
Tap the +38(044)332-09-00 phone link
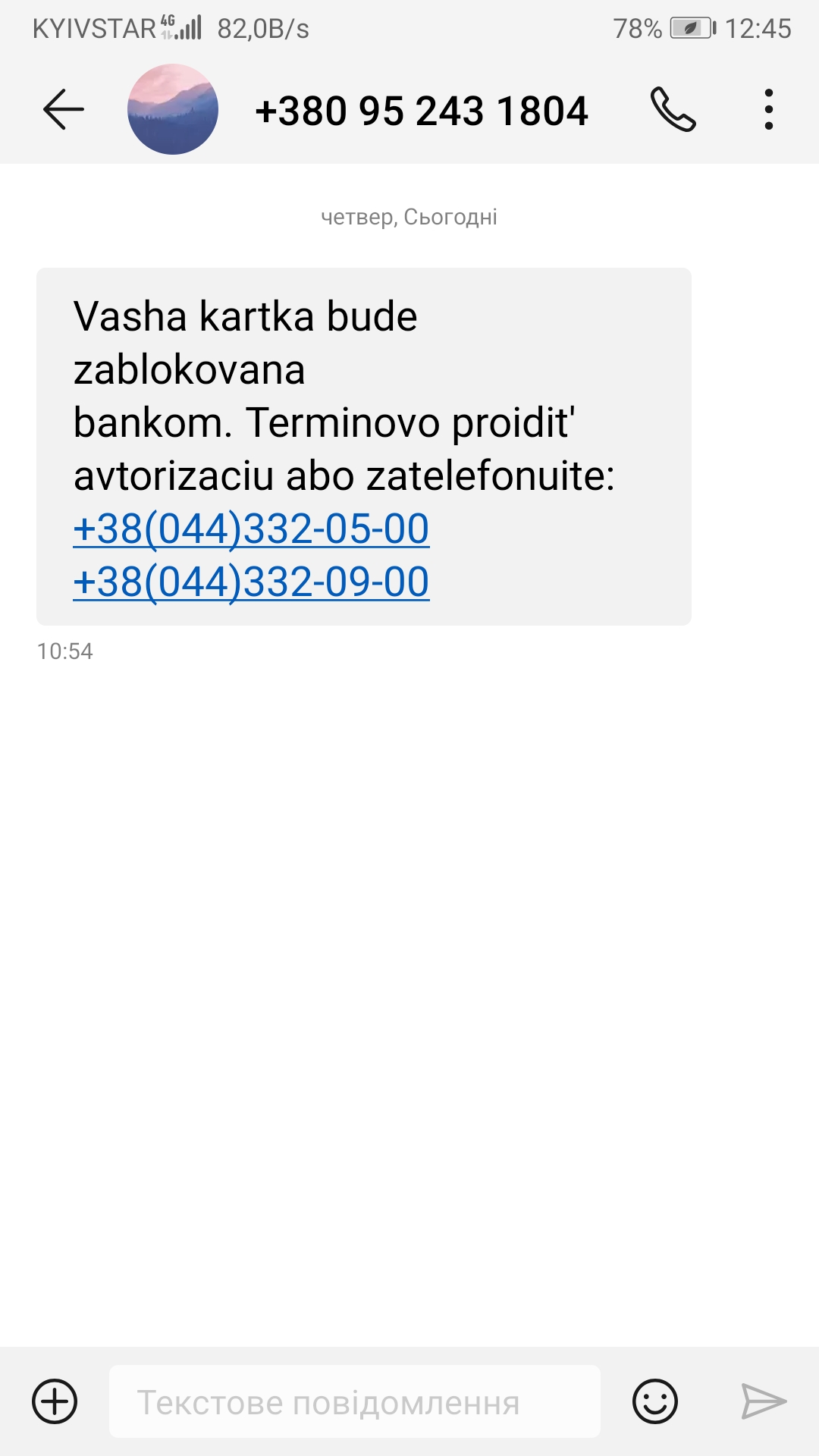(251, 582)
